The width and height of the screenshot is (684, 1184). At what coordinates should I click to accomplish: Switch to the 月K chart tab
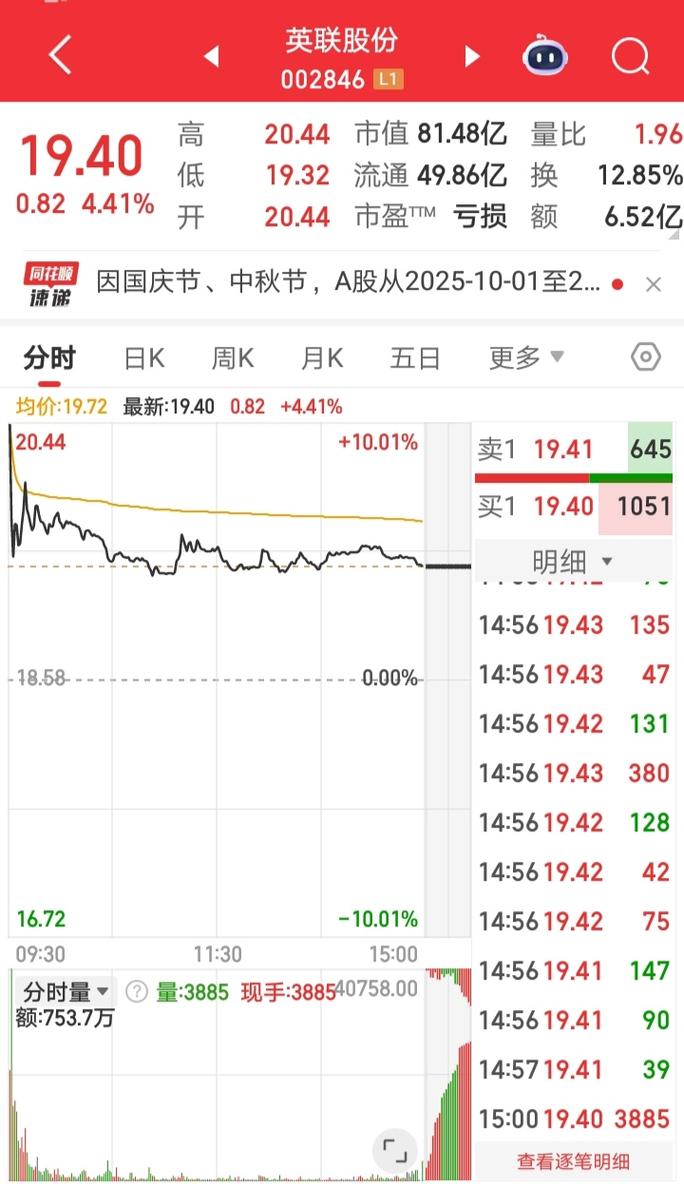tap(322, 358)
